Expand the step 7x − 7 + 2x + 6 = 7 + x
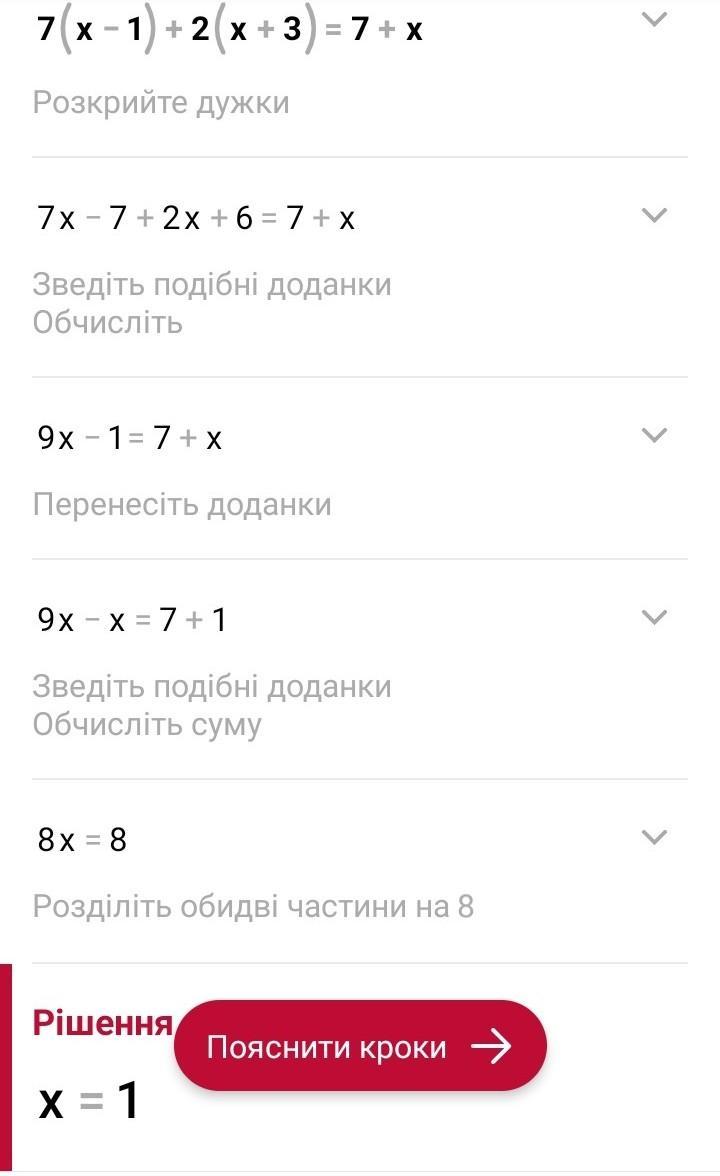The image size is (720, 1176). click(x=655, y=216)
